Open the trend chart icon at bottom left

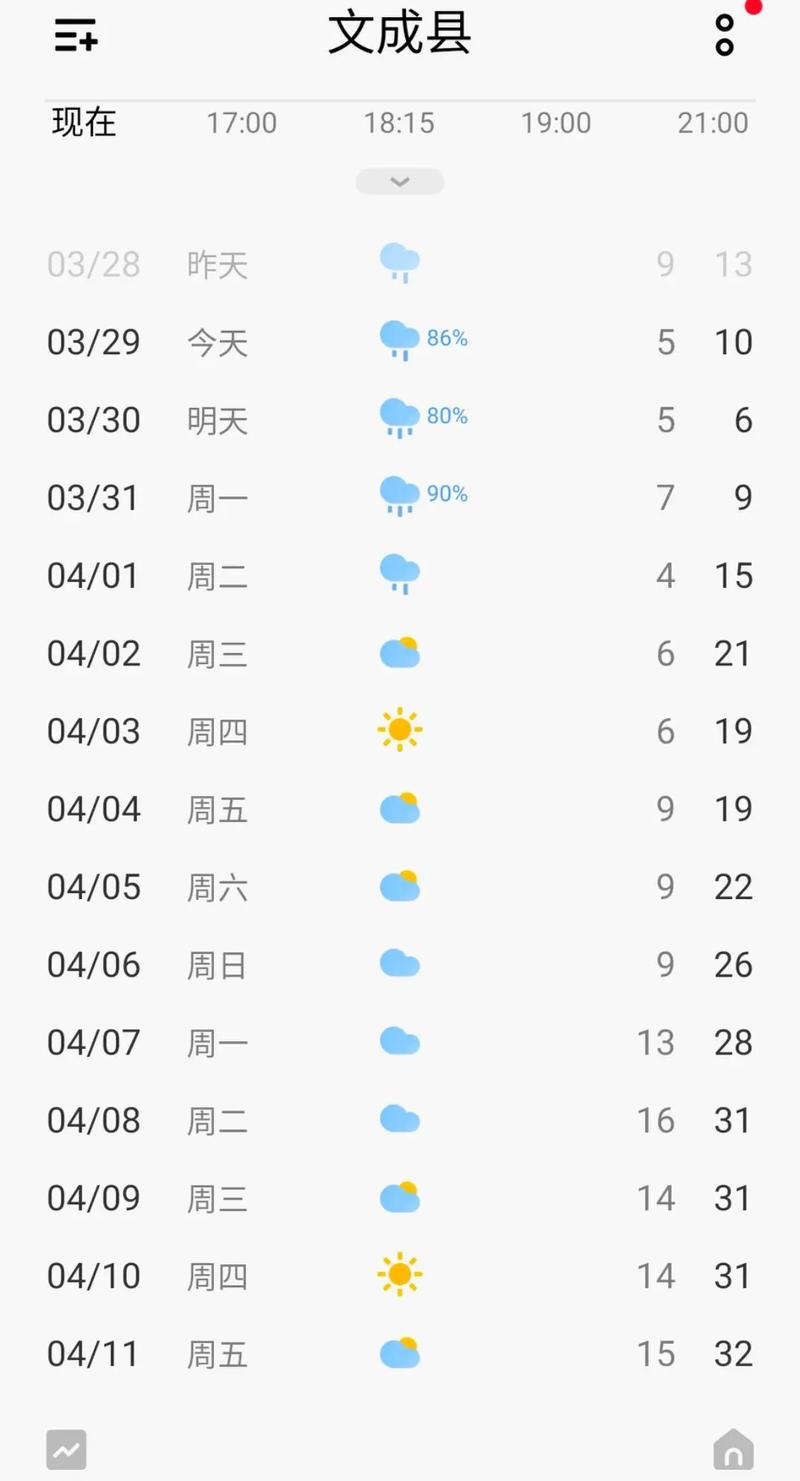pyautogui.click(x=65, y=1448)
